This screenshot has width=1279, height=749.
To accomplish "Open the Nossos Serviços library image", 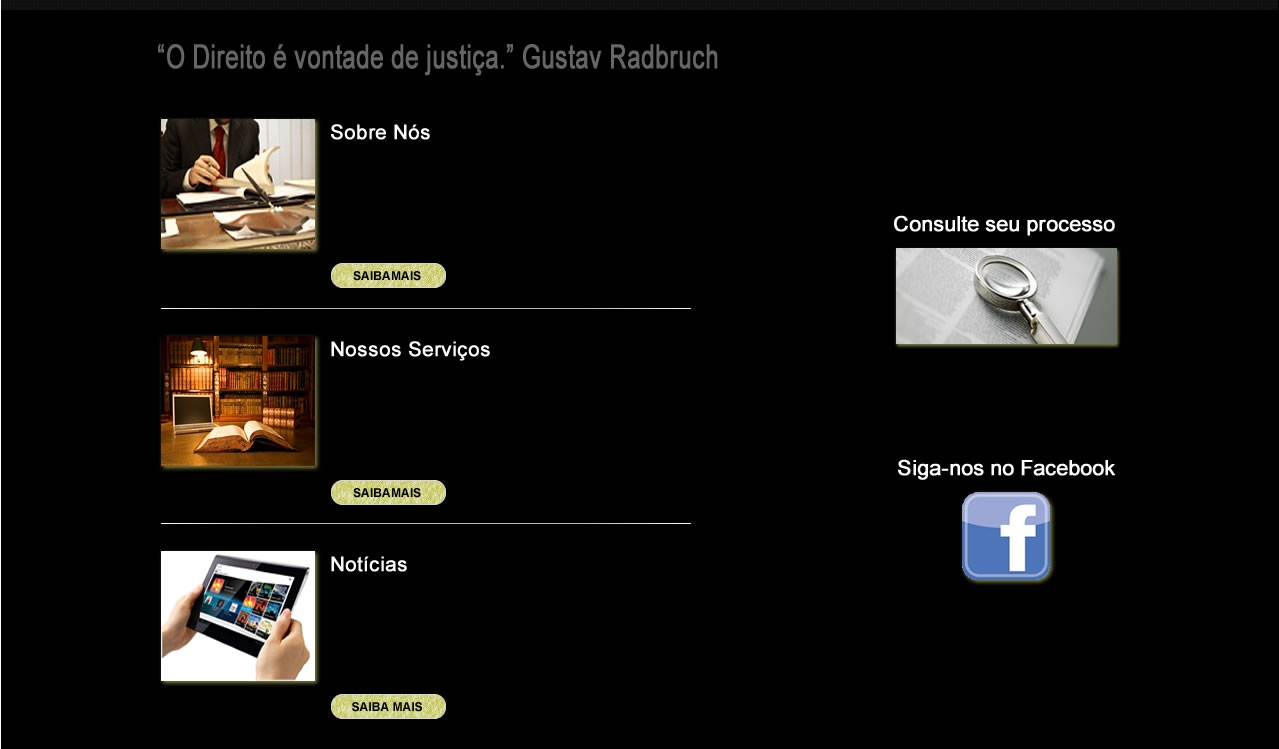I will (238, 401).
